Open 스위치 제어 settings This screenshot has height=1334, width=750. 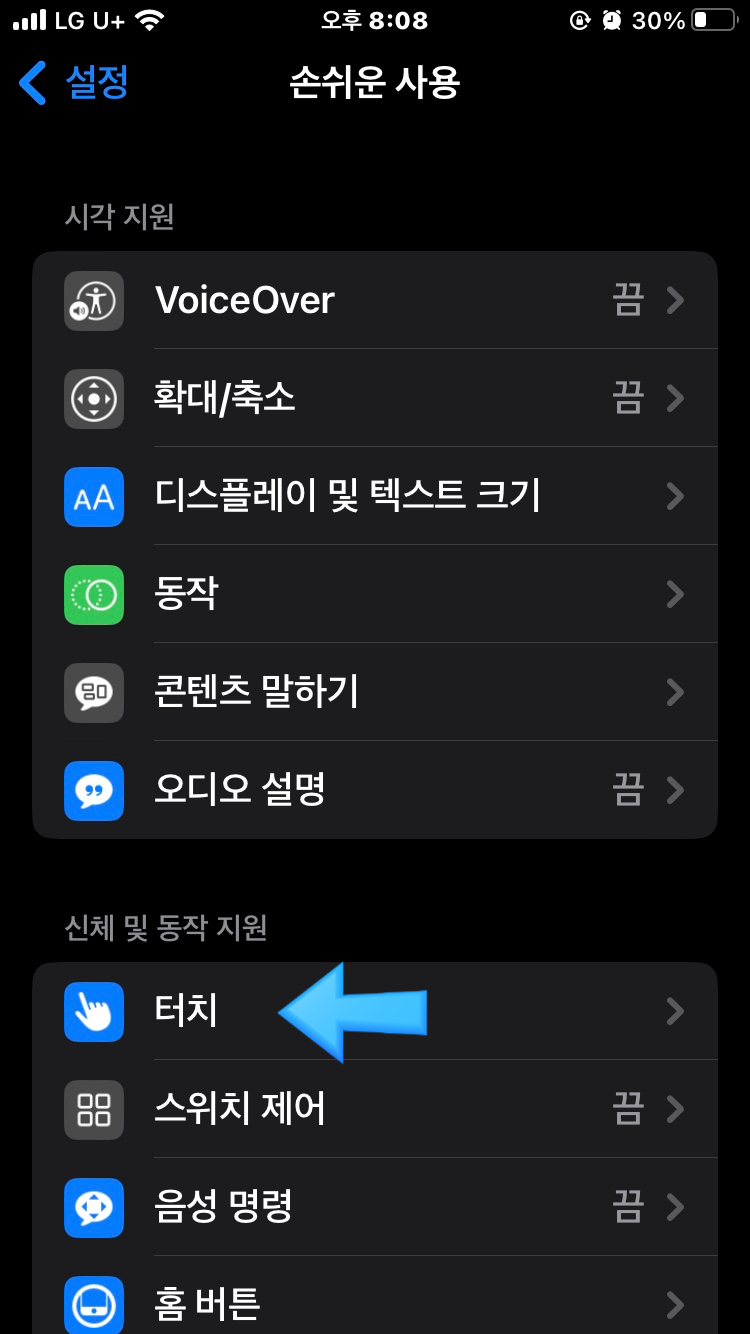point(375,1109)
